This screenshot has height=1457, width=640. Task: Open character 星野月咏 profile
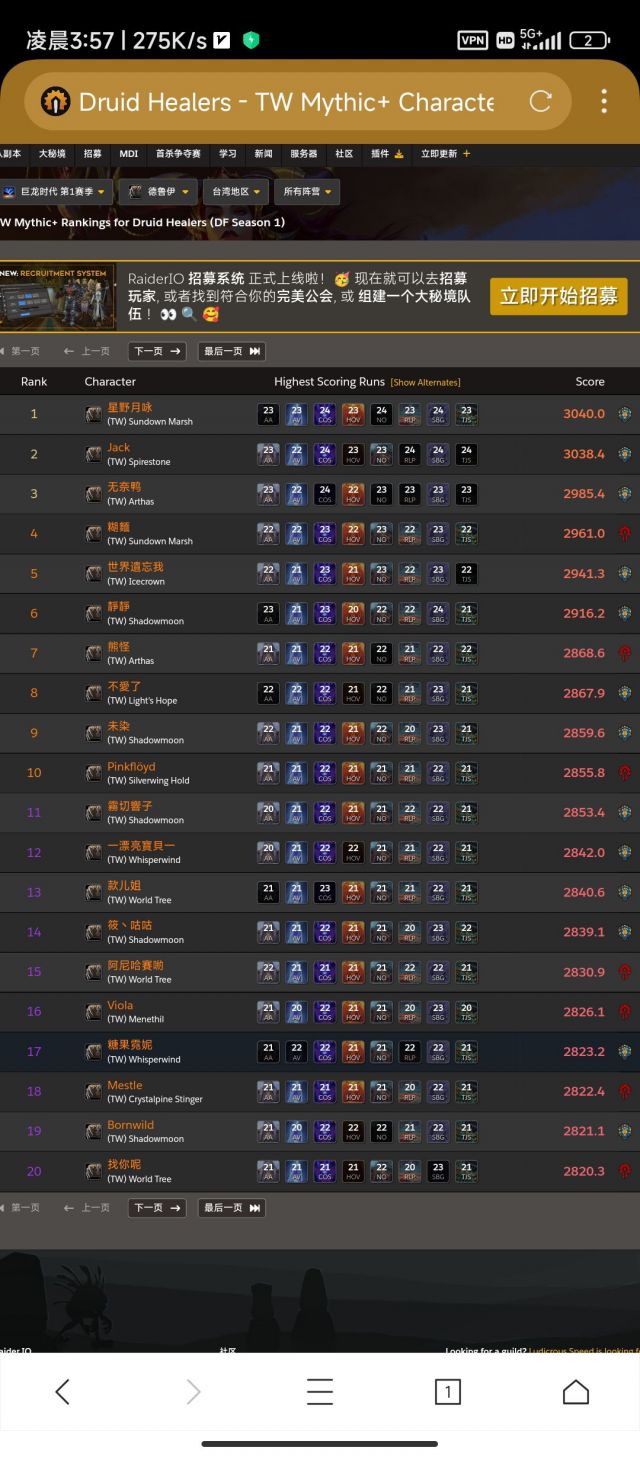pyautogui.click(x=130, y=408)
